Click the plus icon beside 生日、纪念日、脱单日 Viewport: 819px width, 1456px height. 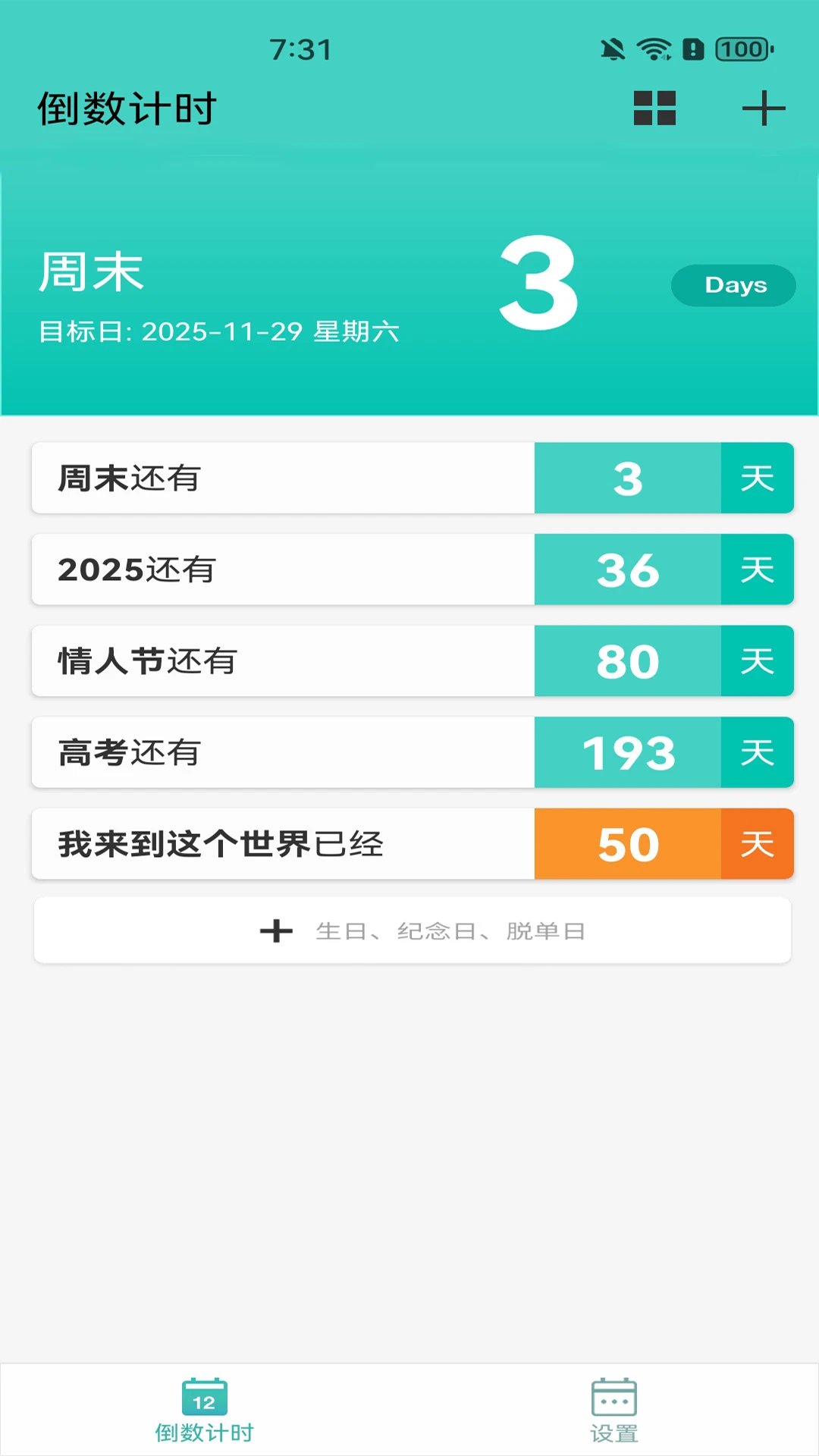click(x=276, y=930)
